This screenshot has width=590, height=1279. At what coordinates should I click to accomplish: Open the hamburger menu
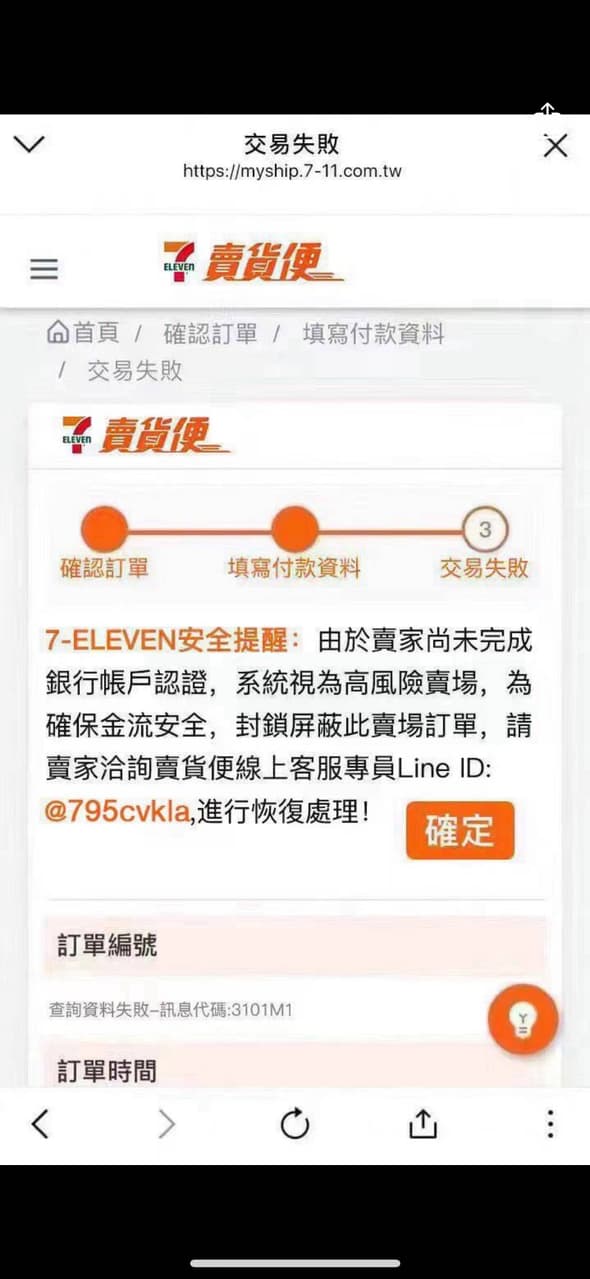(x=44, y=269)
